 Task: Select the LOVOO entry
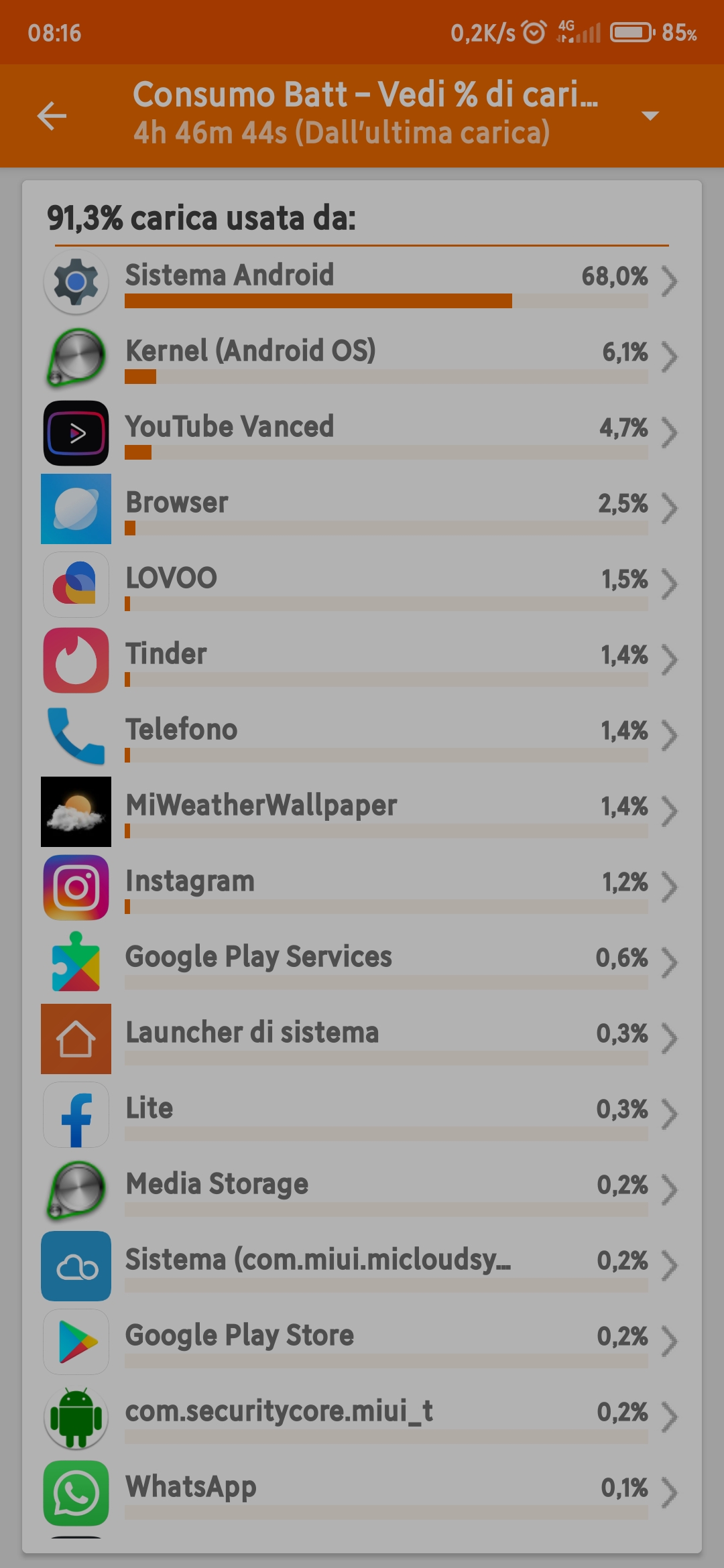362,584
